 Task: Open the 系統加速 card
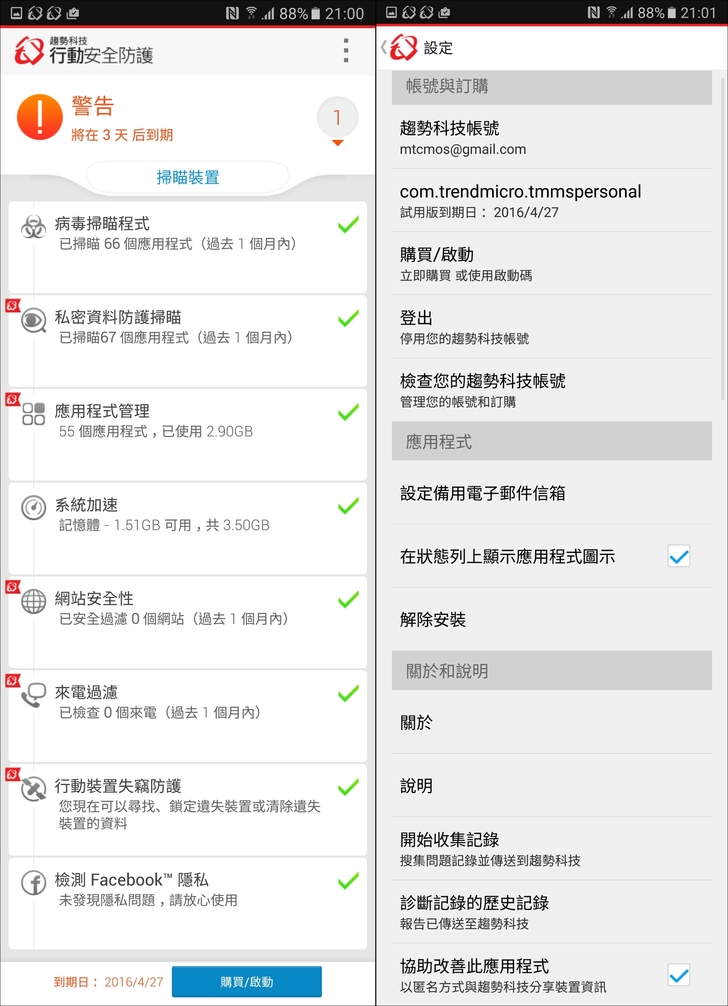188,514
